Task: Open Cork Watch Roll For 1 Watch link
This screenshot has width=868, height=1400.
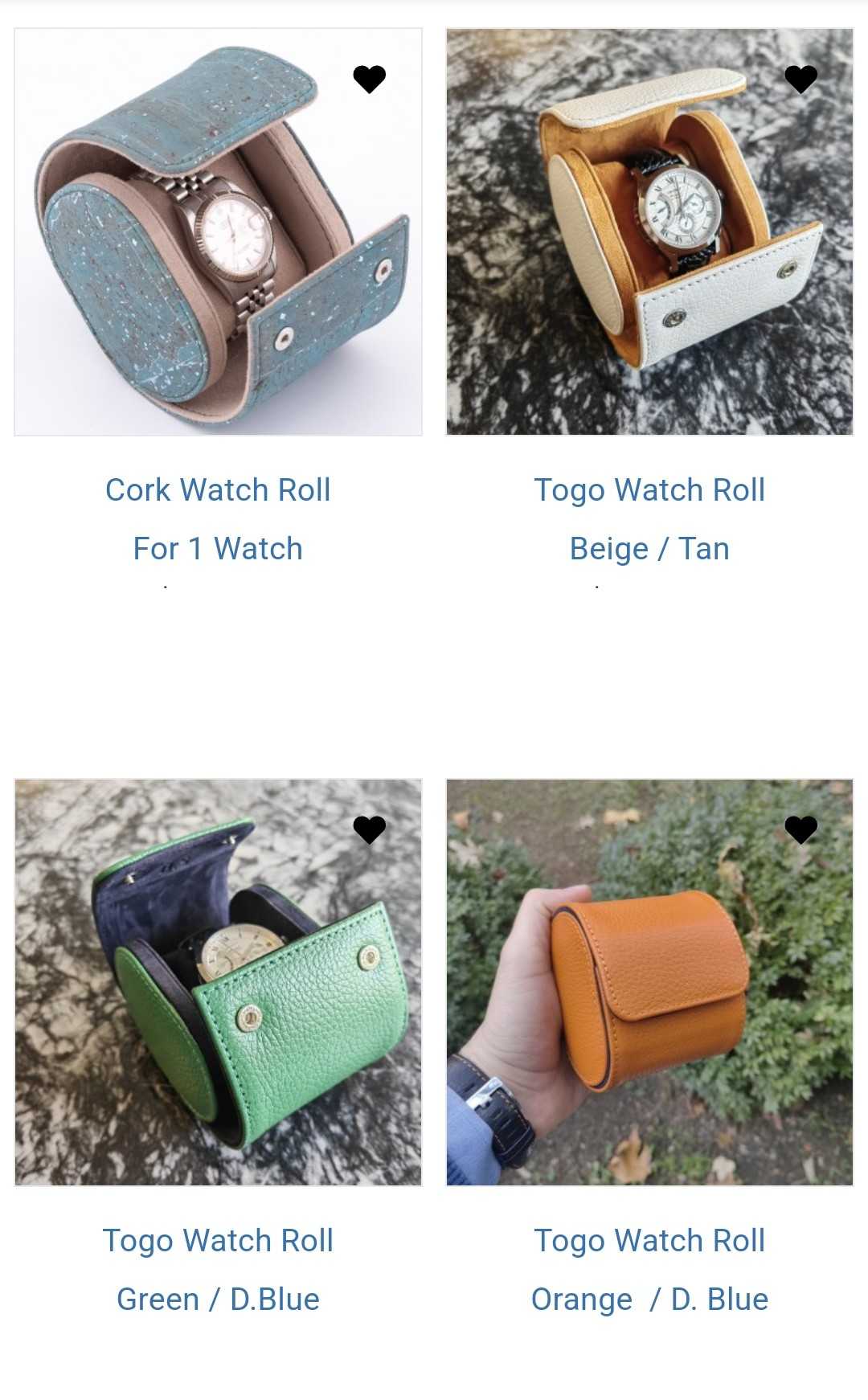Action: (x=218, y=519)
